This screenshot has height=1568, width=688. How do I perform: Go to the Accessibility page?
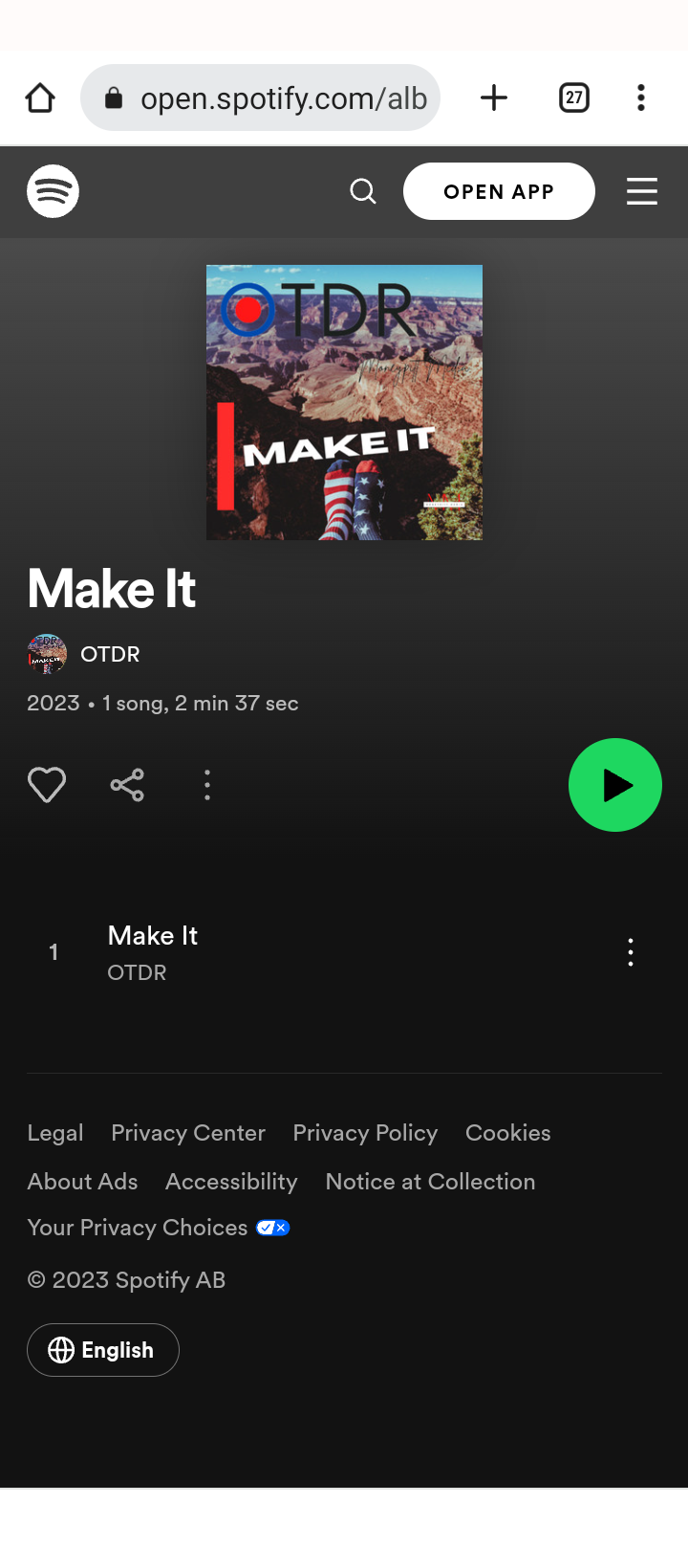(x=231, y=1182)
